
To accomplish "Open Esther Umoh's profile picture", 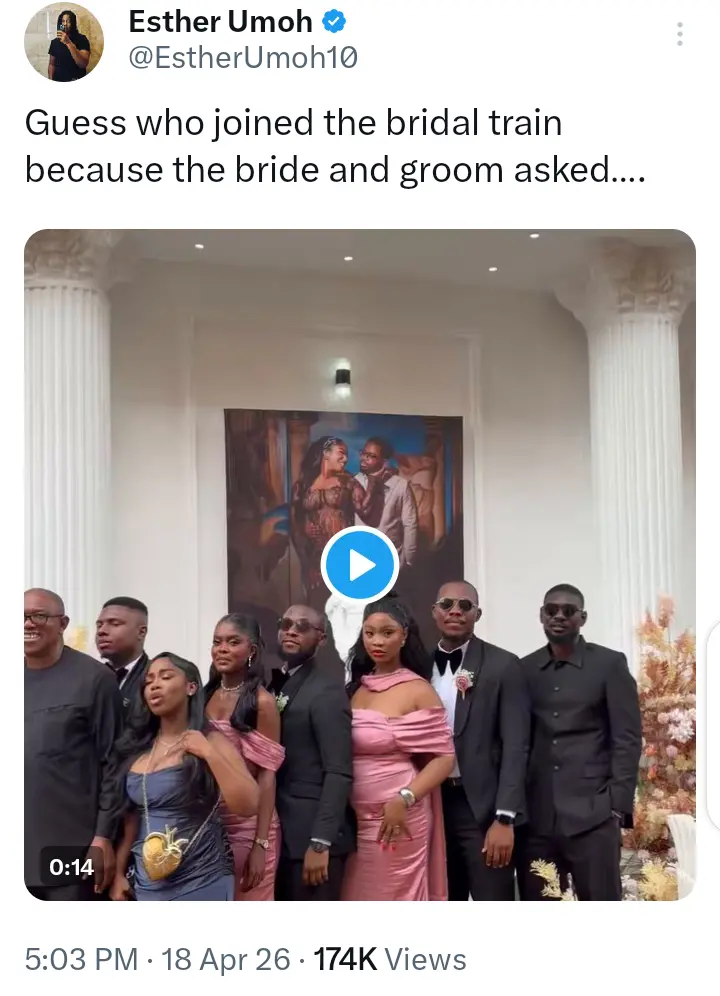I will (63, 41).
